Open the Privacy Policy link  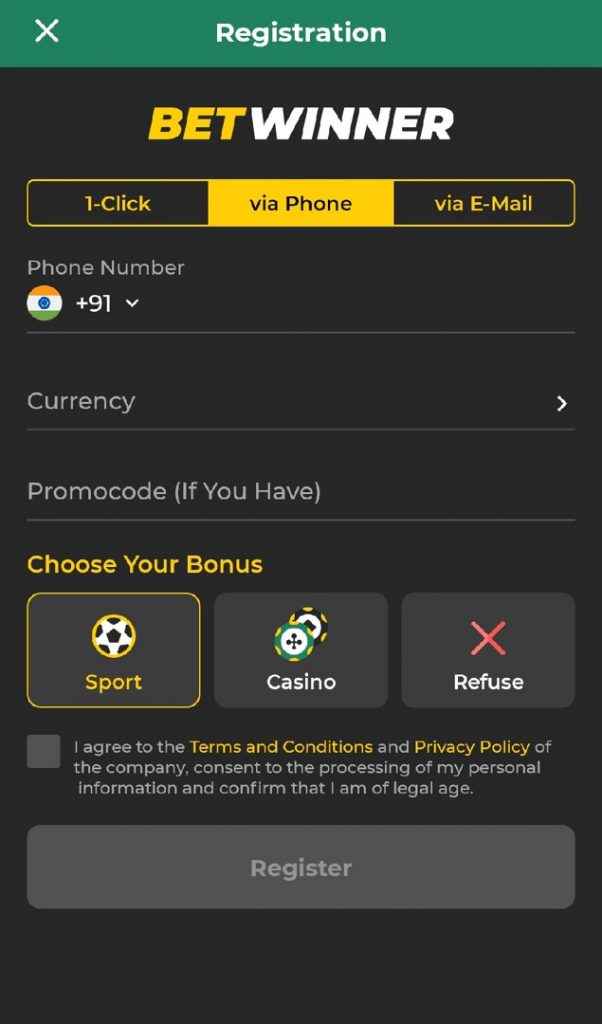click(472, 746)
